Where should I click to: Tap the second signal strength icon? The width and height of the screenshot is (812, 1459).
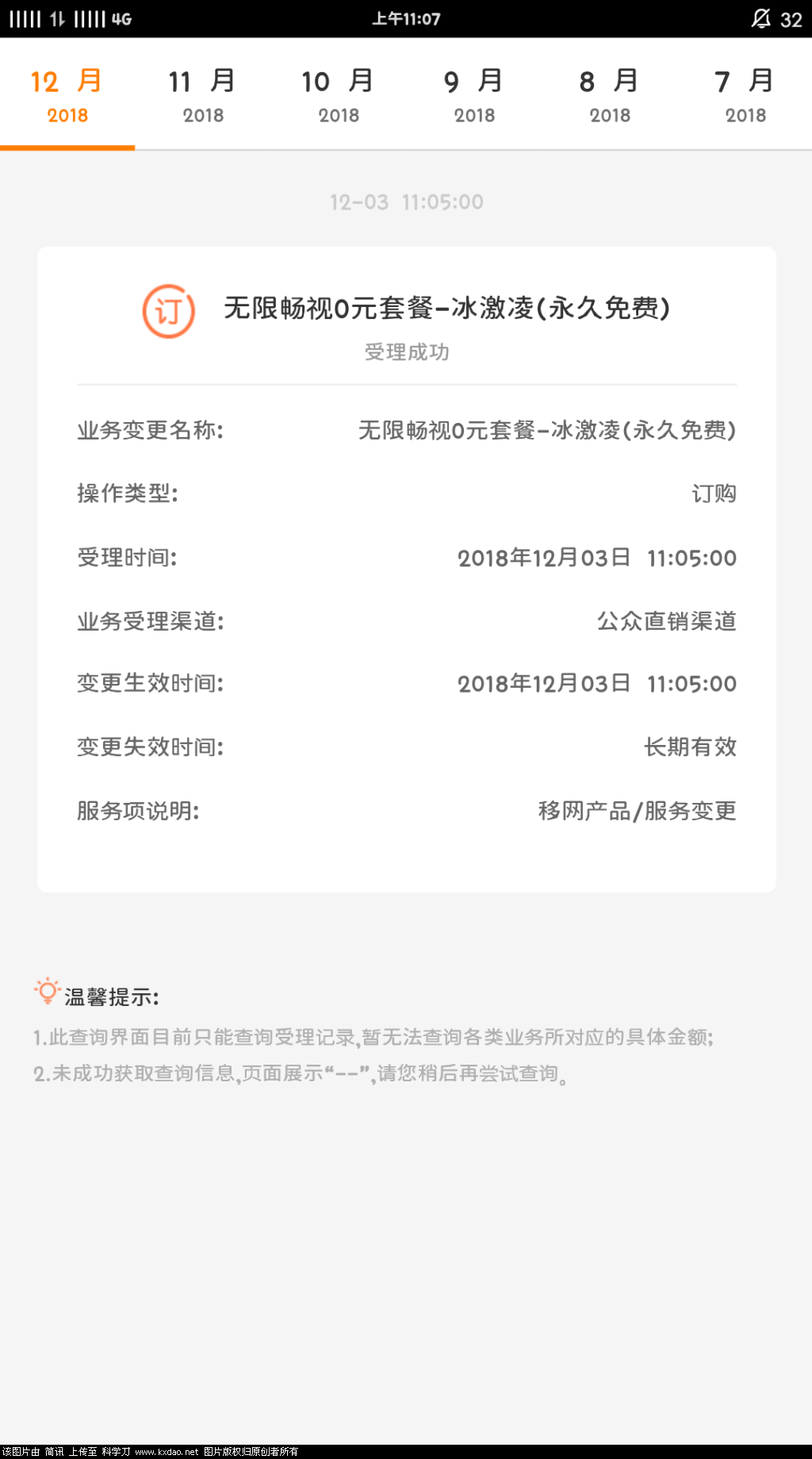click(x=88, y=18)
